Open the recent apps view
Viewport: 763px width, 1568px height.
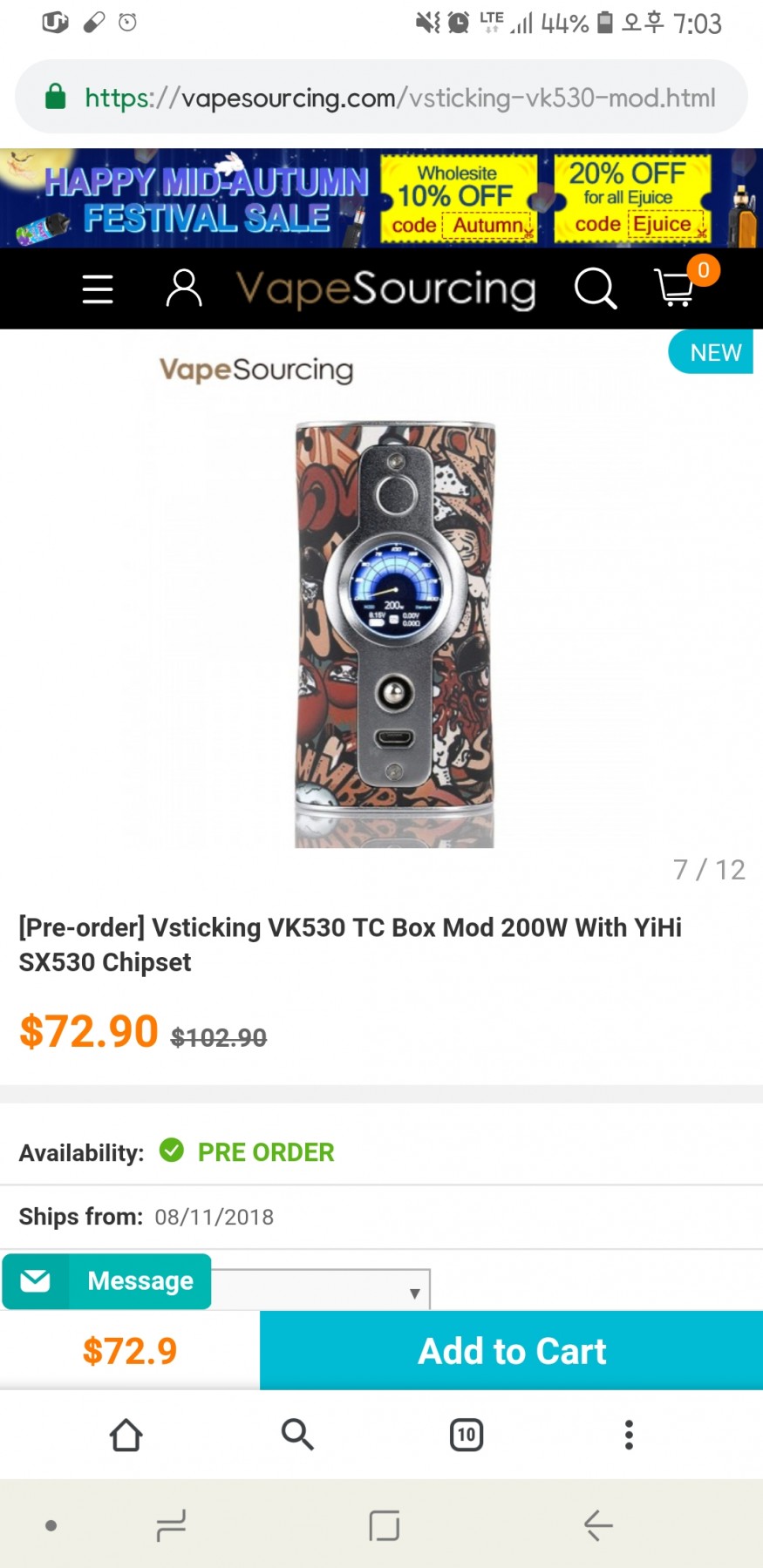coord(171,1525)
